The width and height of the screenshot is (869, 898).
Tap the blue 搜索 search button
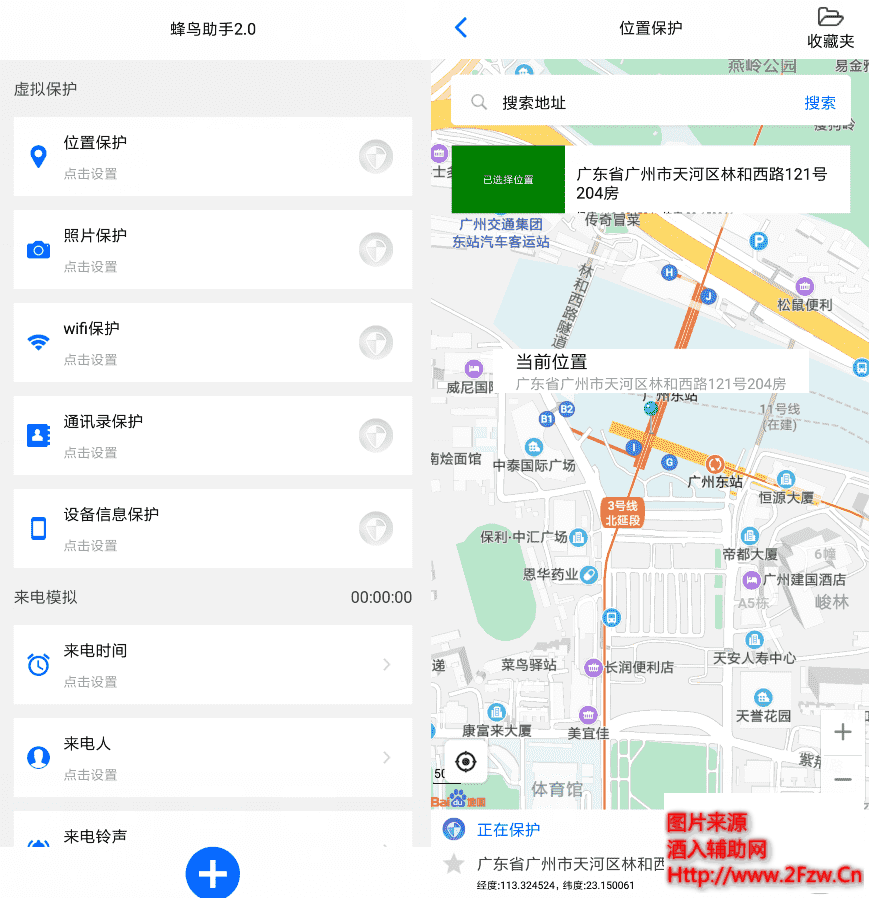(x=820, y=103)
